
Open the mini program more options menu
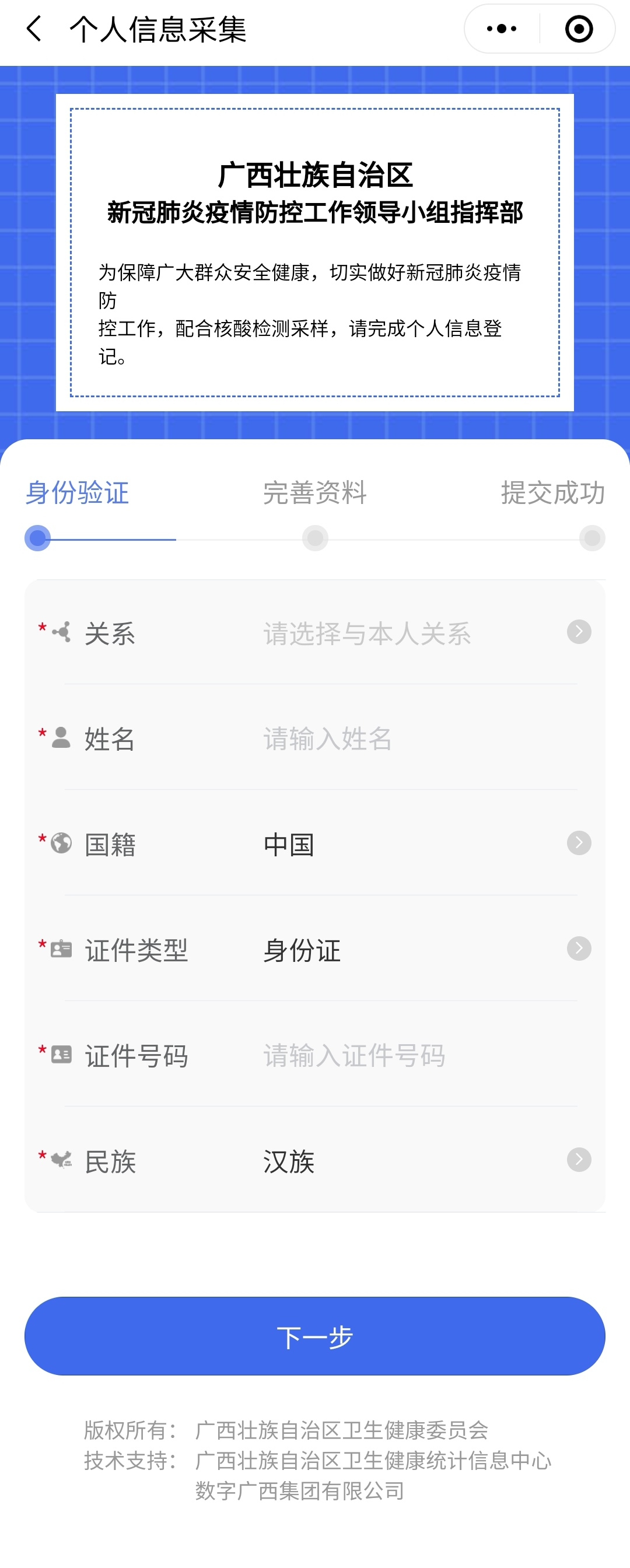tap(502, 29)
